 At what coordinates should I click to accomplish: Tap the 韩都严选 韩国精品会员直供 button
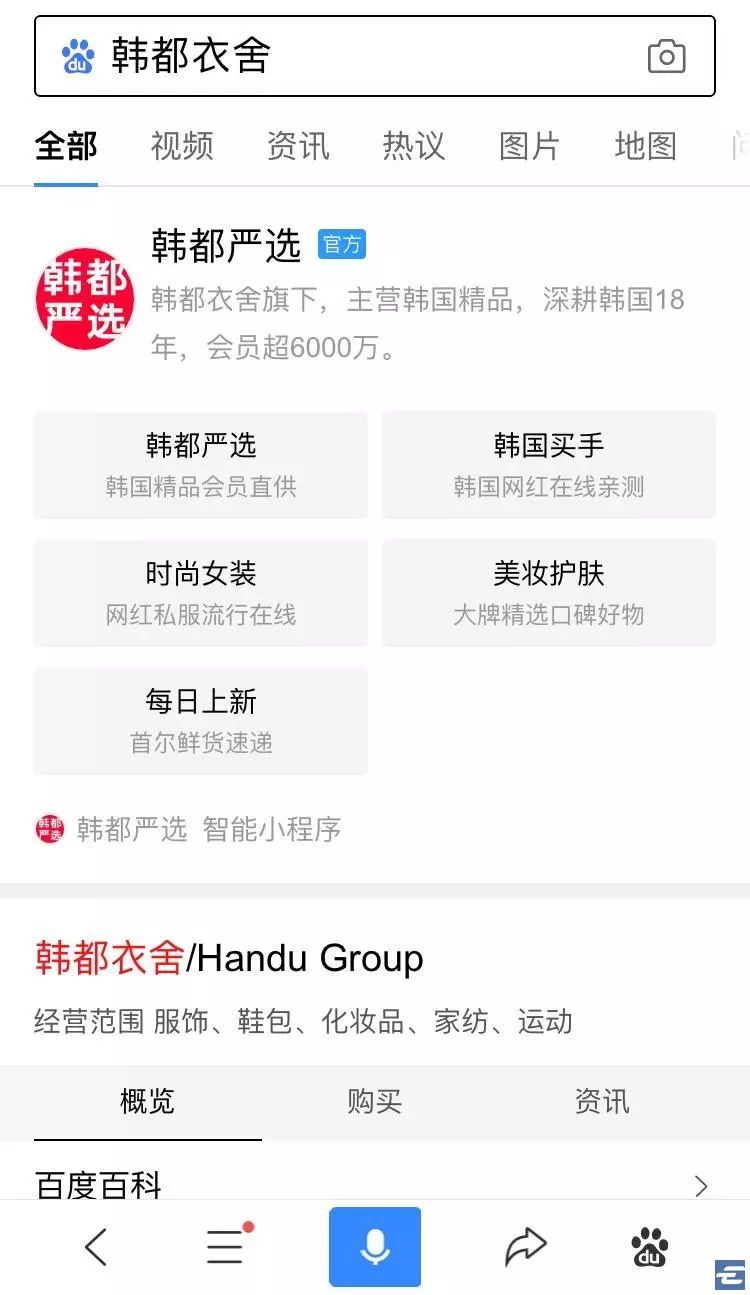point(201,465)
